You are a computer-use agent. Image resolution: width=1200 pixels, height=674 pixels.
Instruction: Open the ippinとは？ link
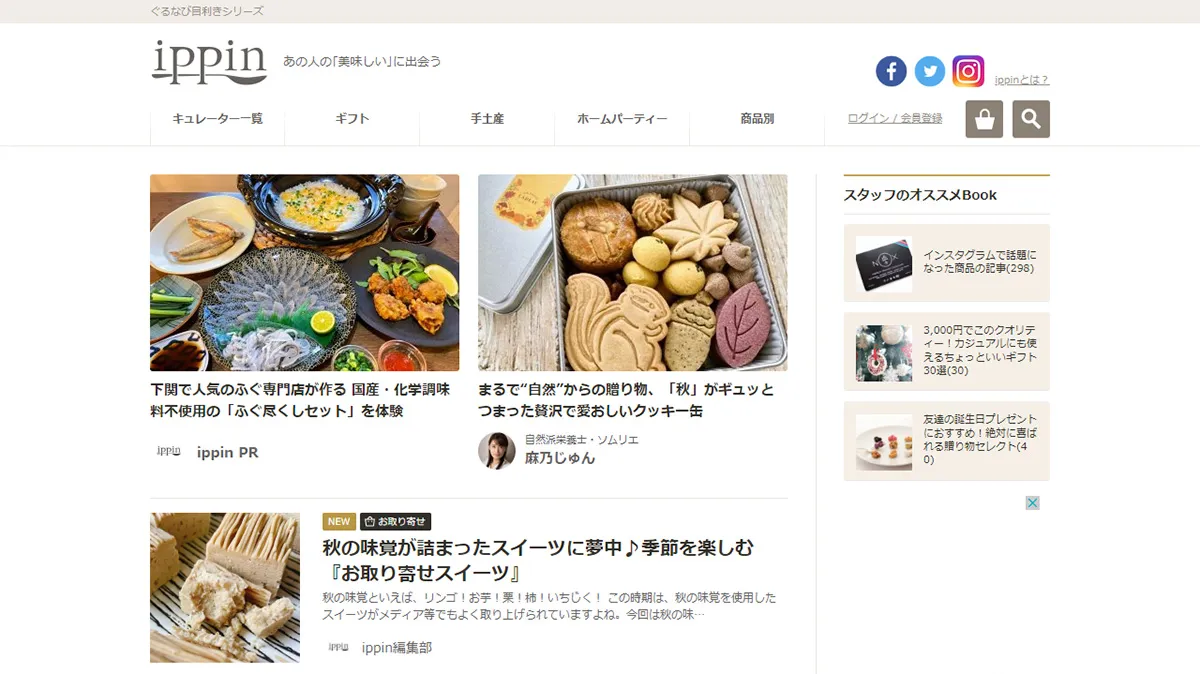tap(1021, 80)
